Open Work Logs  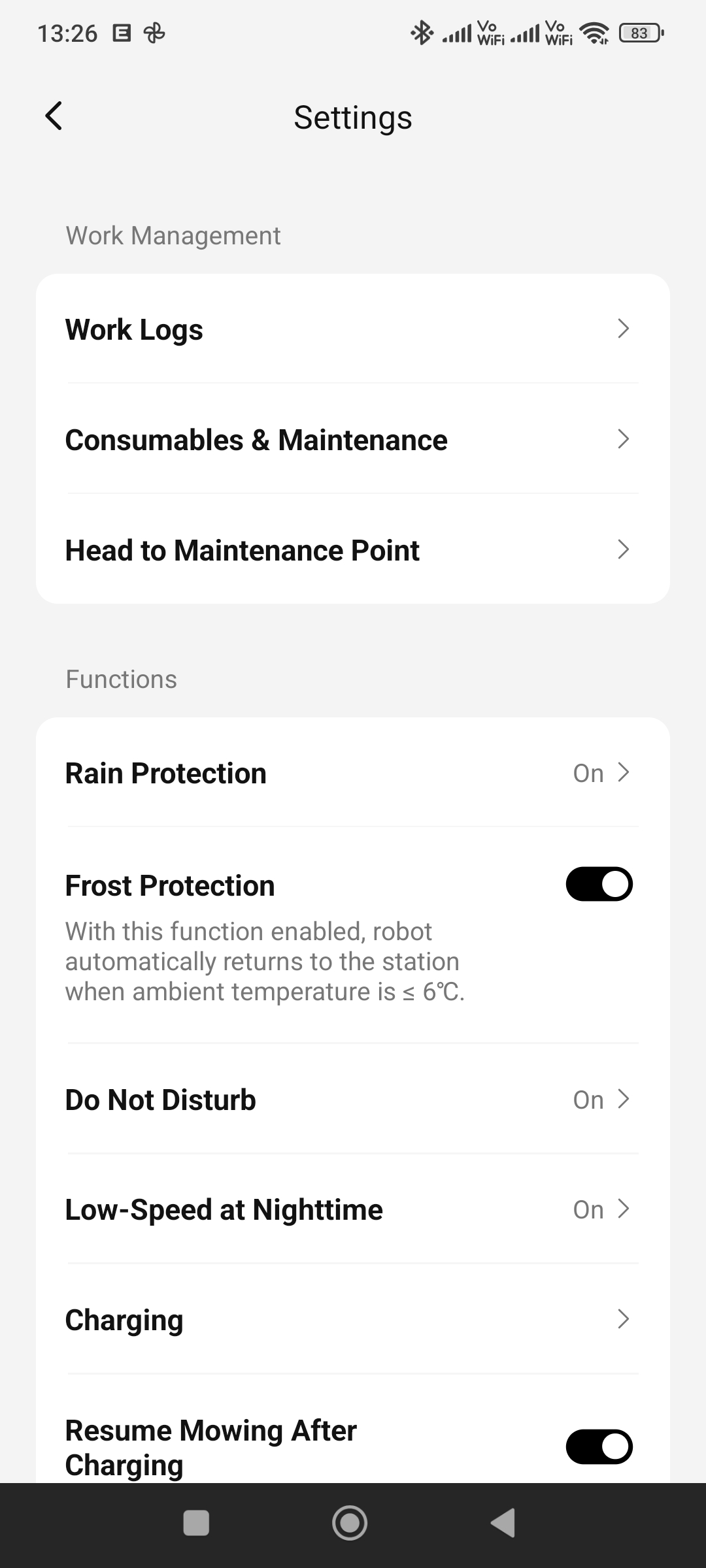[352, 329]
